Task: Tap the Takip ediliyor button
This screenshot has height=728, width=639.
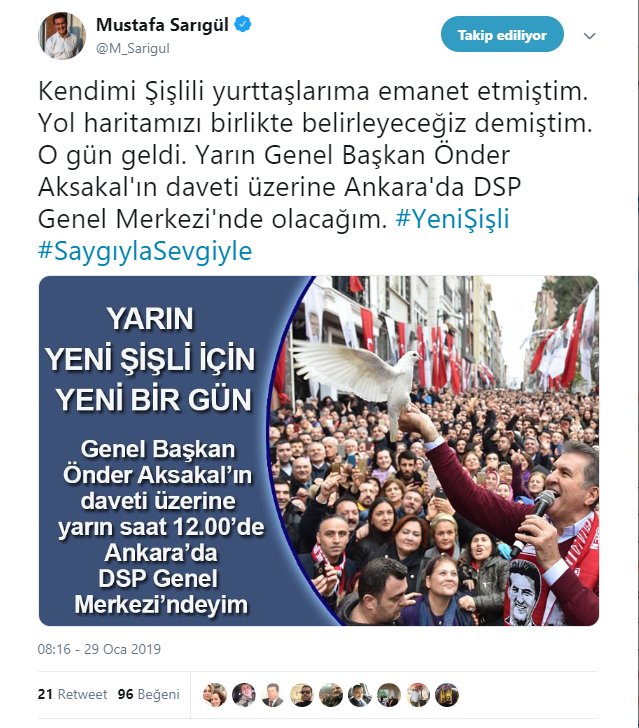Action: 502,35
